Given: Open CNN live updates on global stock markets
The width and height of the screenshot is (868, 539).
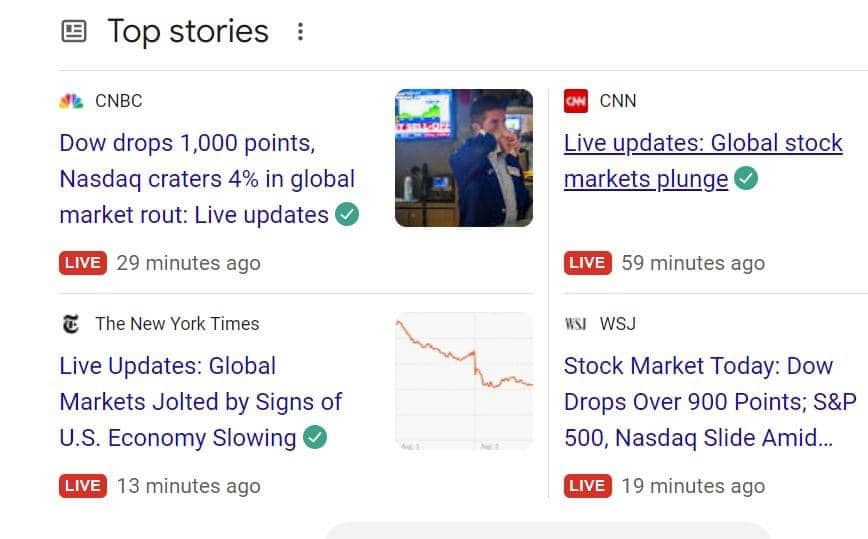Looking at the screenshot, I should click(x=703, y=161).
